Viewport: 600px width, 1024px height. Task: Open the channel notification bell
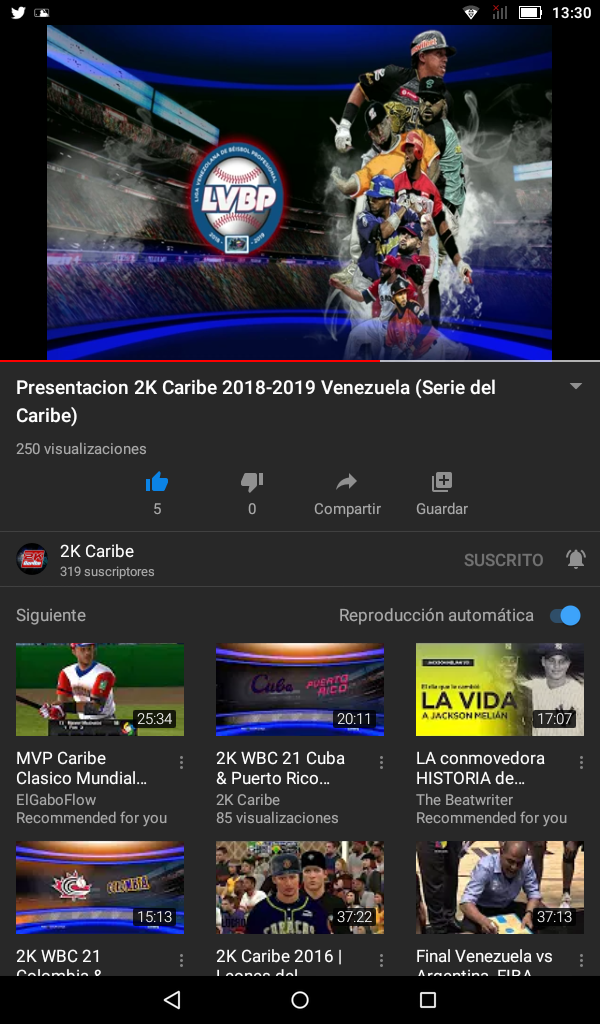pos(576,559)
